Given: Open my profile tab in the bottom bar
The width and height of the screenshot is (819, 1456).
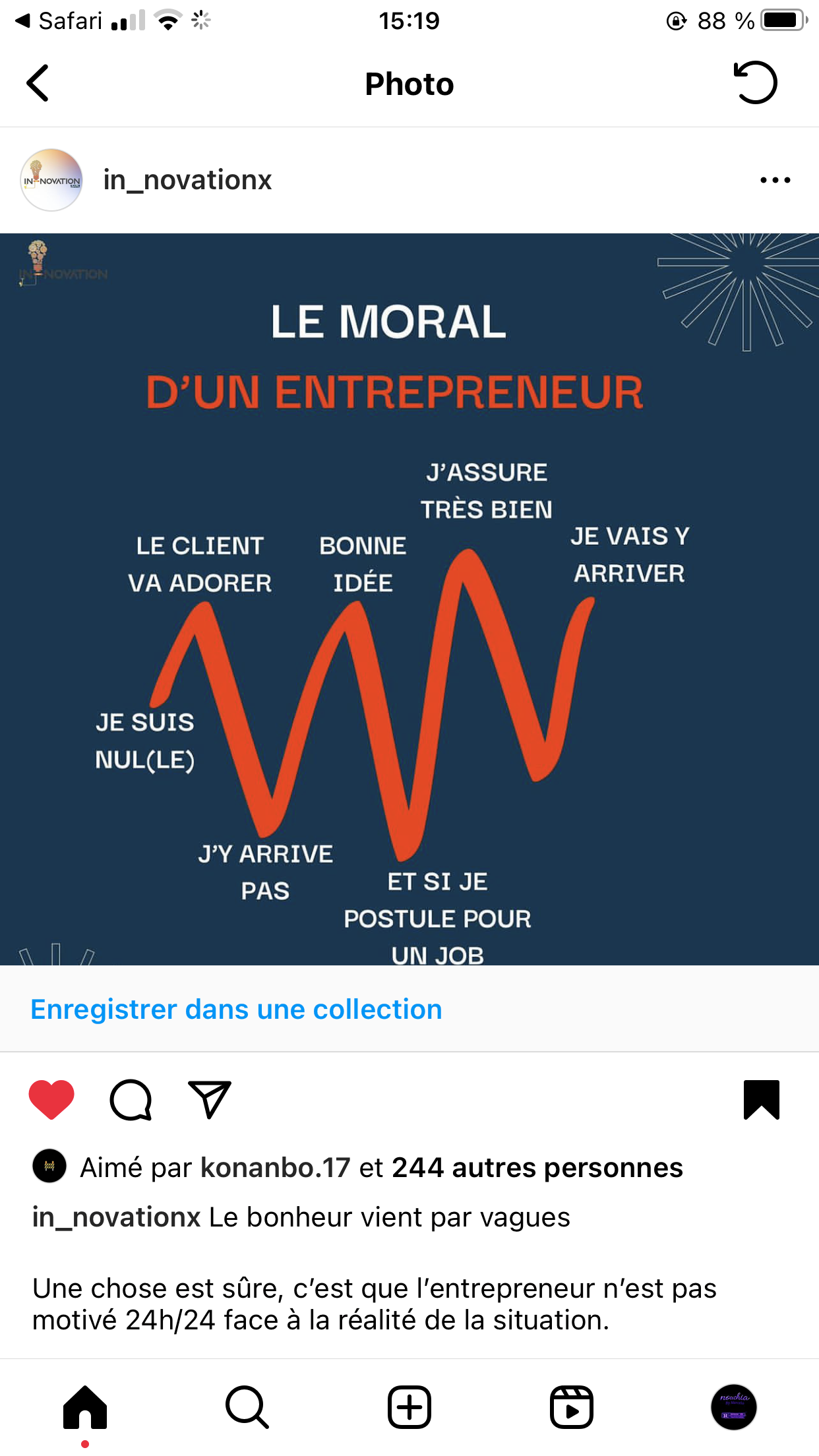Looking at the screenshot, I should 733,1407.
